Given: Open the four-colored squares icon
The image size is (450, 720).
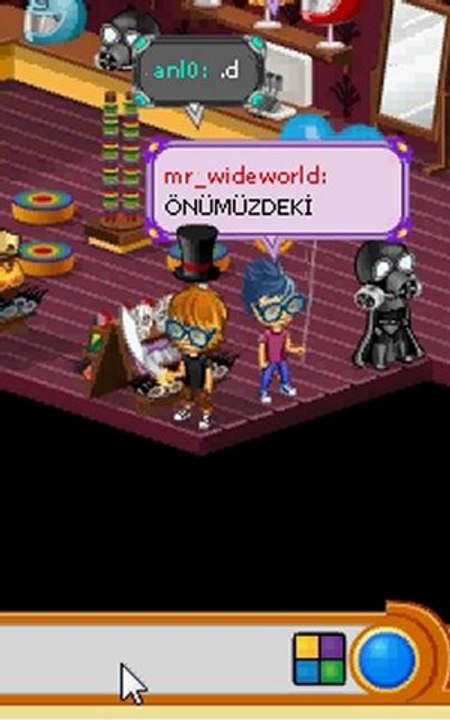Looking at the screenshot, I should point(320,659).
